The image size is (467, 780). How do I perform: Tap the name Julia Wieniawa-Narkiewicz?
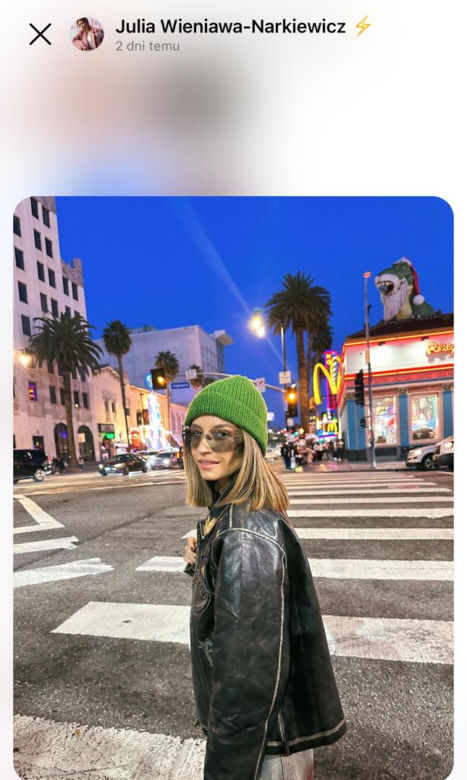[230, 26]
